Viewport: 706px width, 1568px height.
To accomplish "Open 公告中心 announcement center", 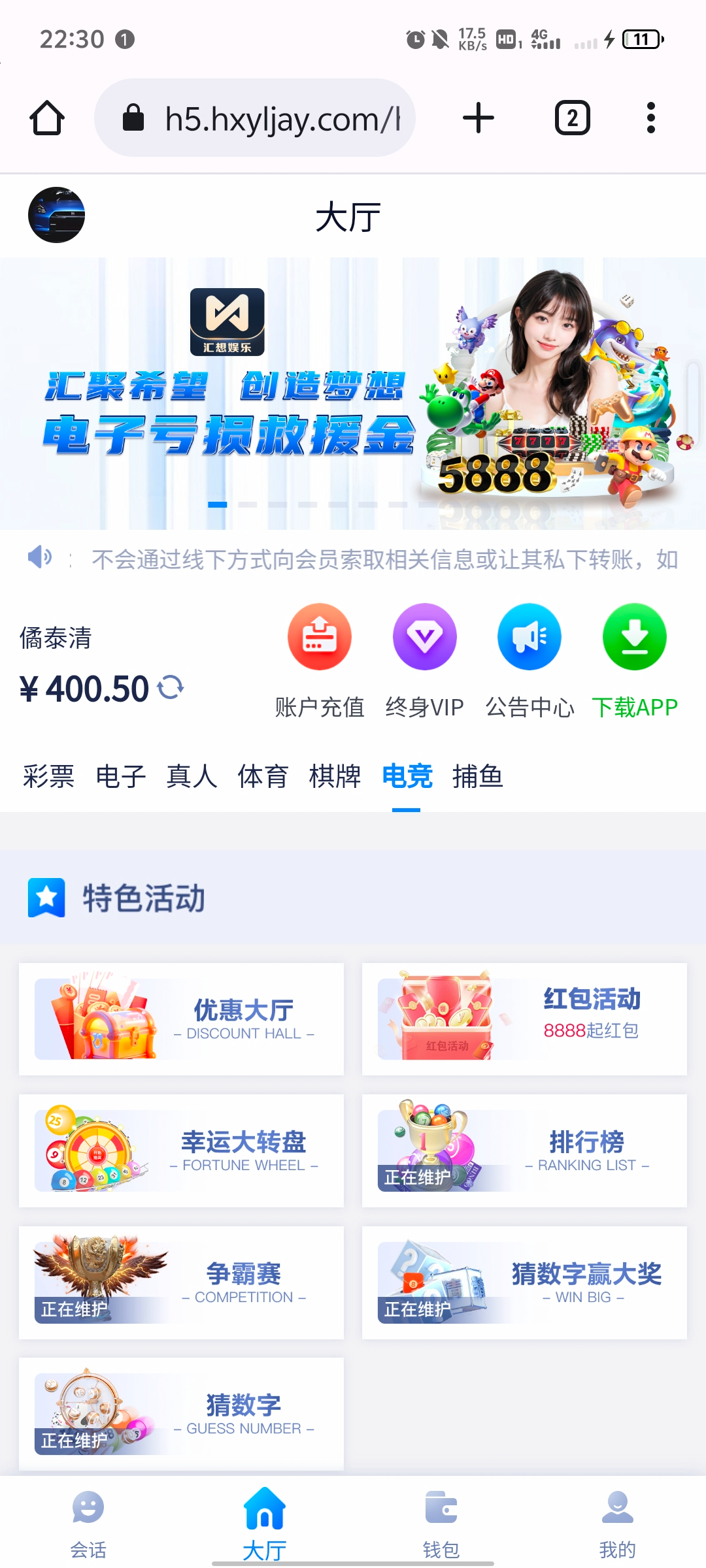I will click(x=529, y=661).
